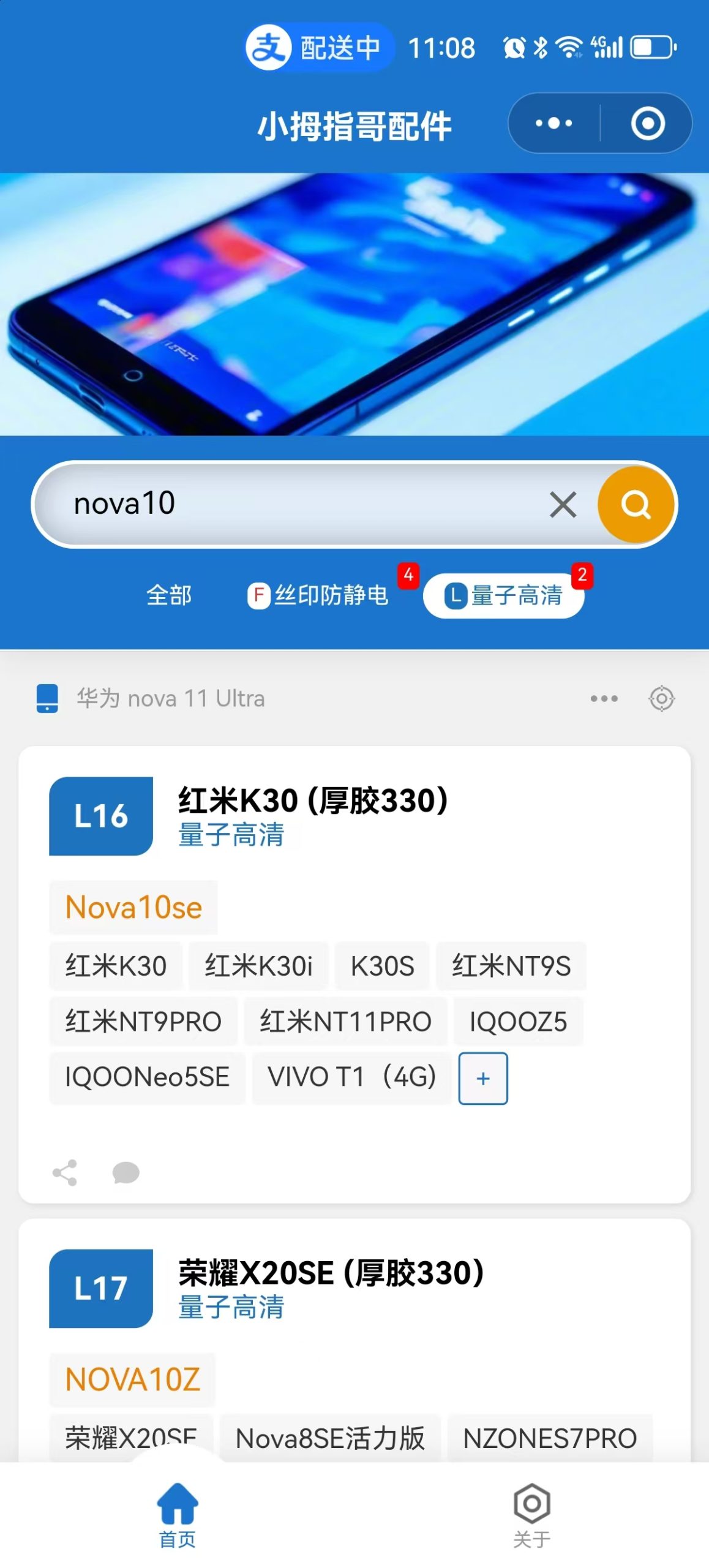Tap the Nova10se model chip

(133, 907)
